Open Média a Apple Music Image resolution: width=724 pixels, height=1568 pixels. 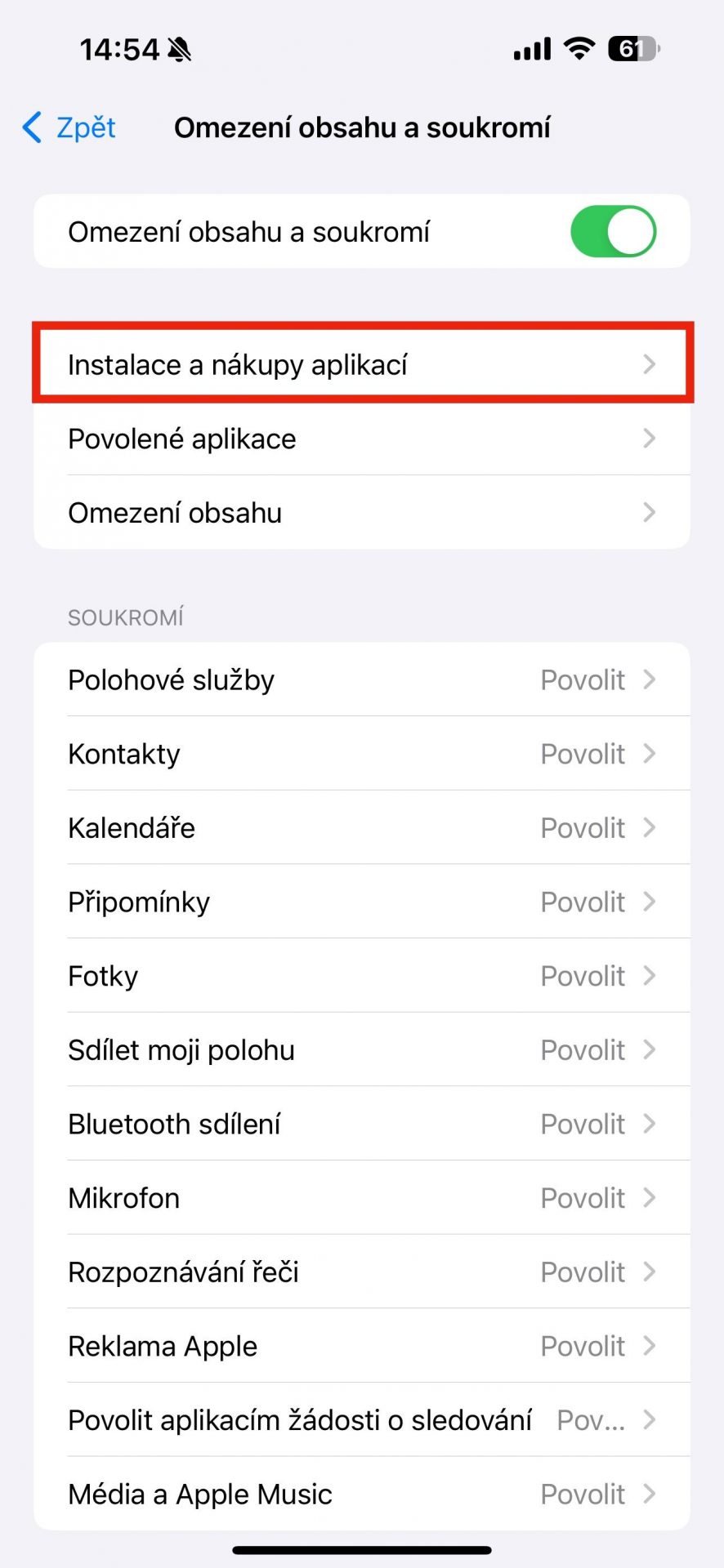click(x=362, y=1494)
